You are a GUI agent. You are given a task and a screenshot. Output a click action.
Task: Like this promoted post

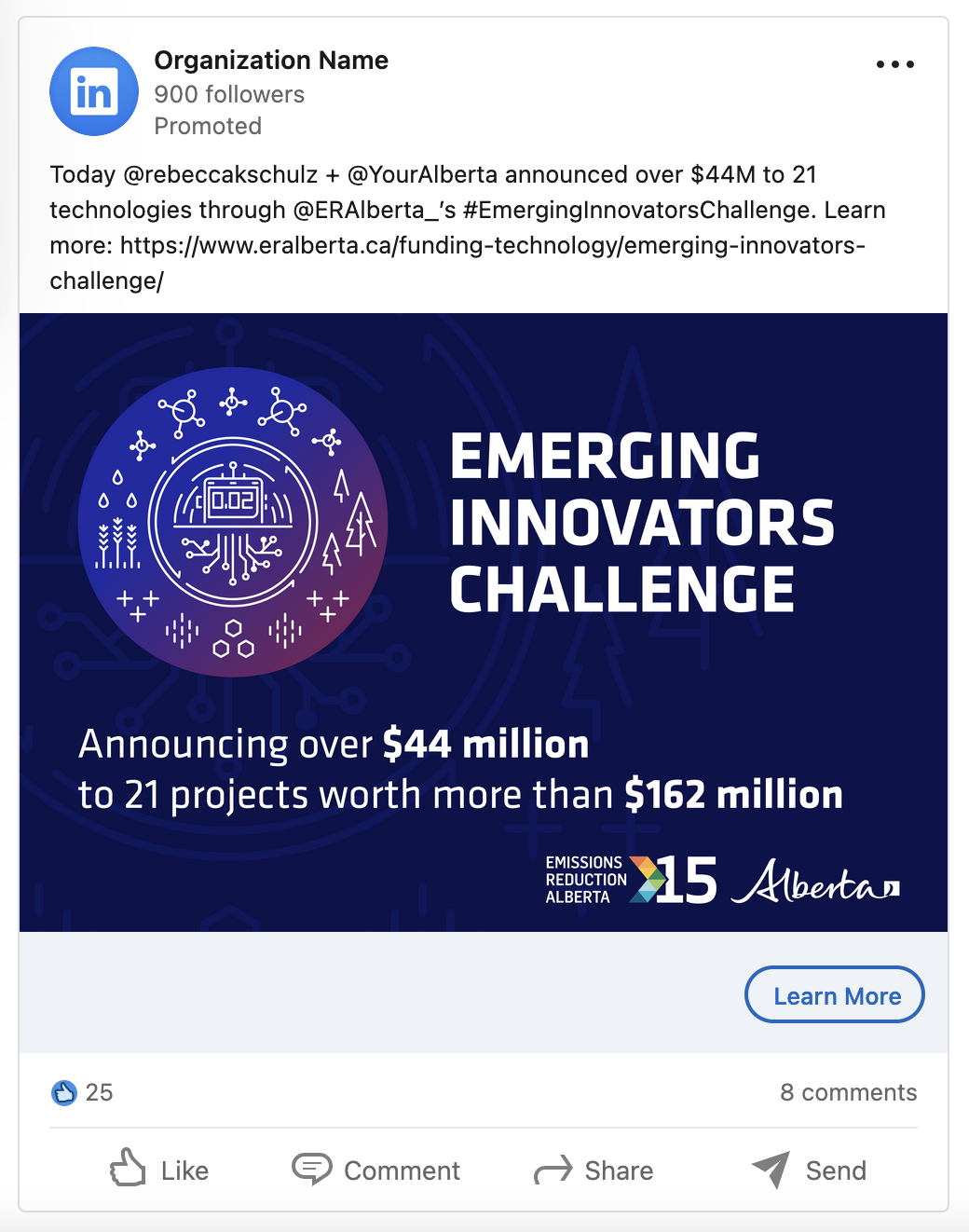point(159,1170)
